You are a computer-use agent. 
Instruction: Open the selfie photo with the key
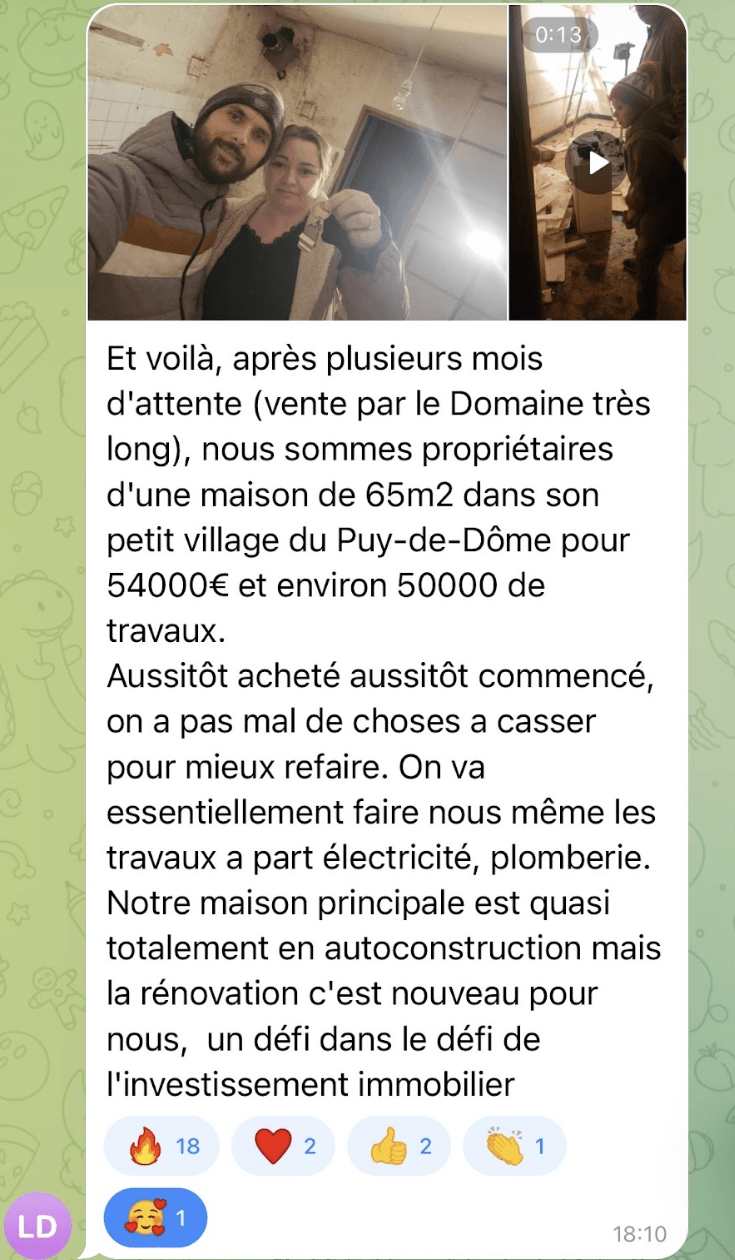click(x=297, y=163)
